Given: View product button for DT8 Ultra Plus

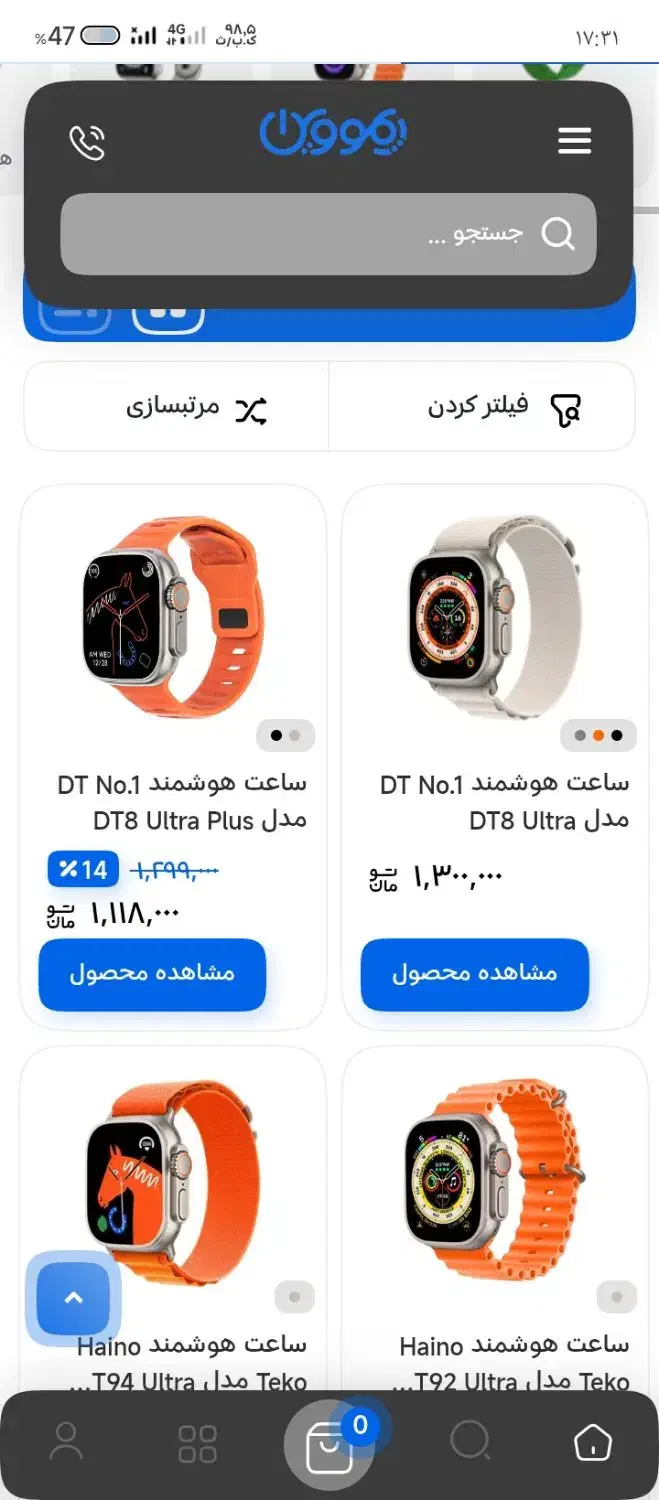Looking at the screenshot, I should pos(152,973).
